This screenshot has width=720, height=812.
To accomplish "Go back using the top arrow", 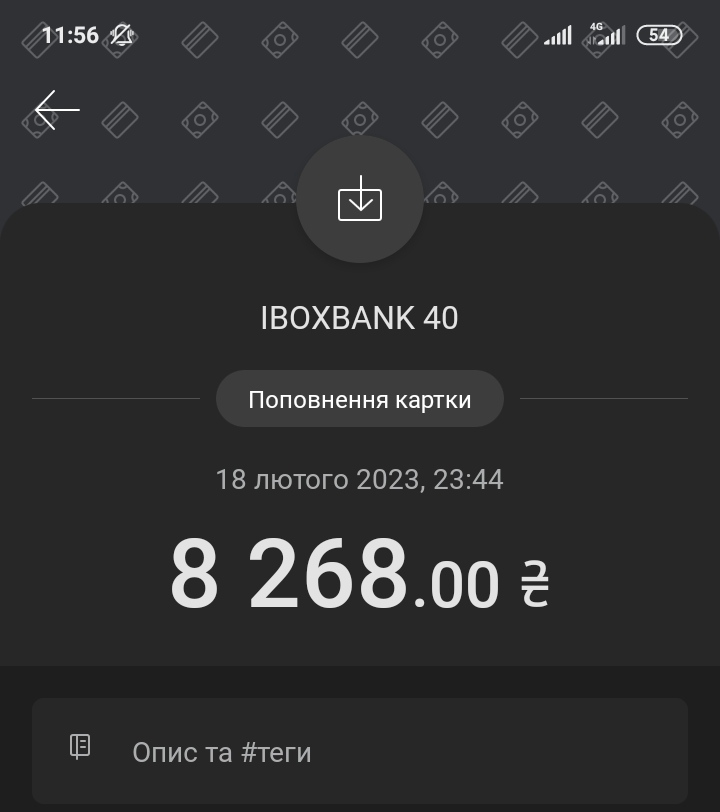I will (x=57, y=109).
